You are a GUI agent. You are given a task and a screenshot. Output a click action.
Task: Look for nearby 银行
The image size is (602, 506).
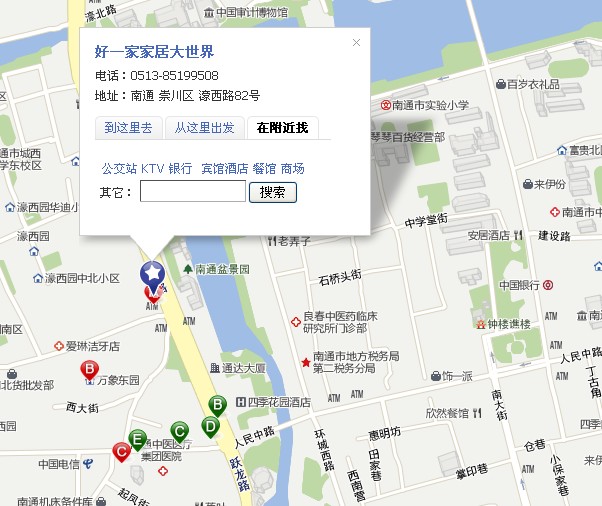[x=180, y=169]
